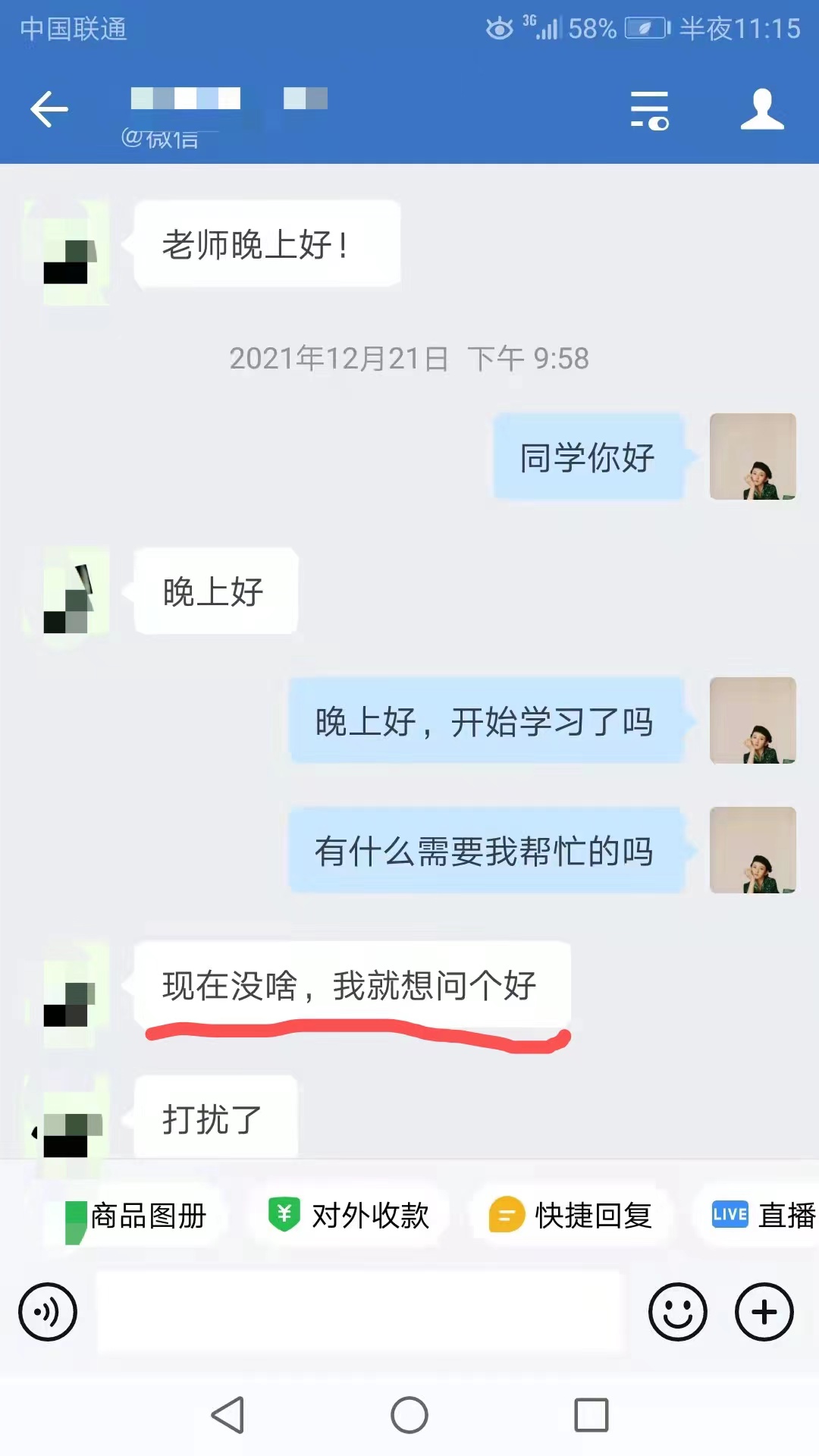Open the emoji picker

(677, 1312)
